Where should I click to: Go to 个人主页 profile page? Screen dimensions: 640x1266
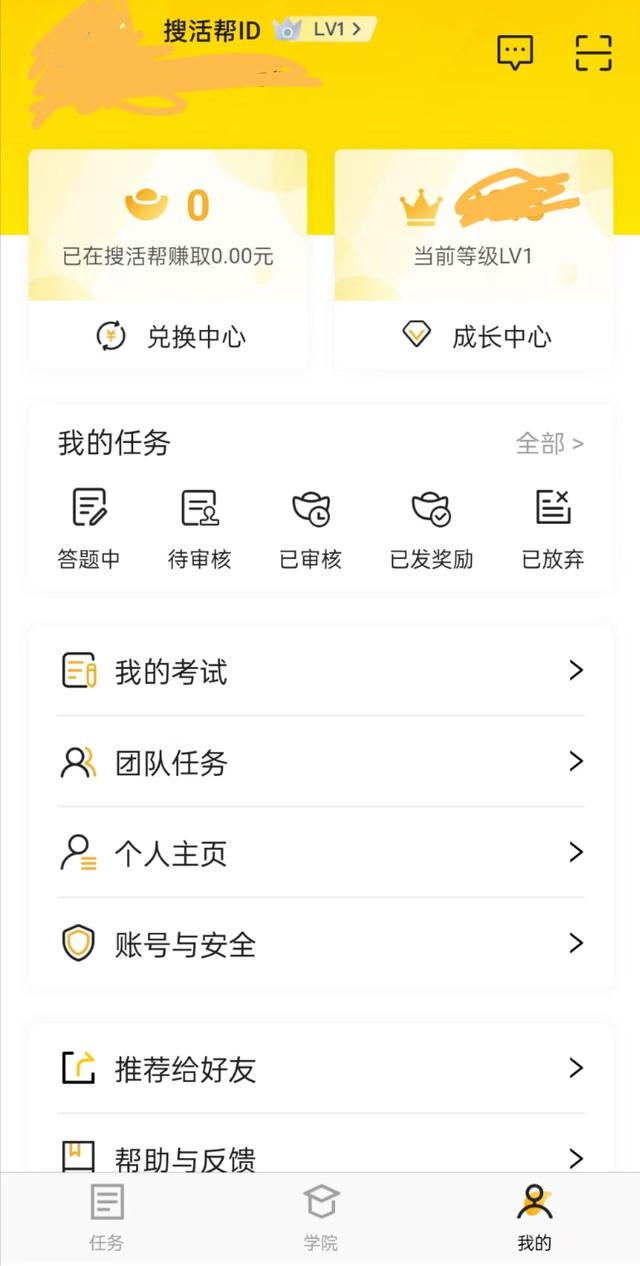point(321,853)
